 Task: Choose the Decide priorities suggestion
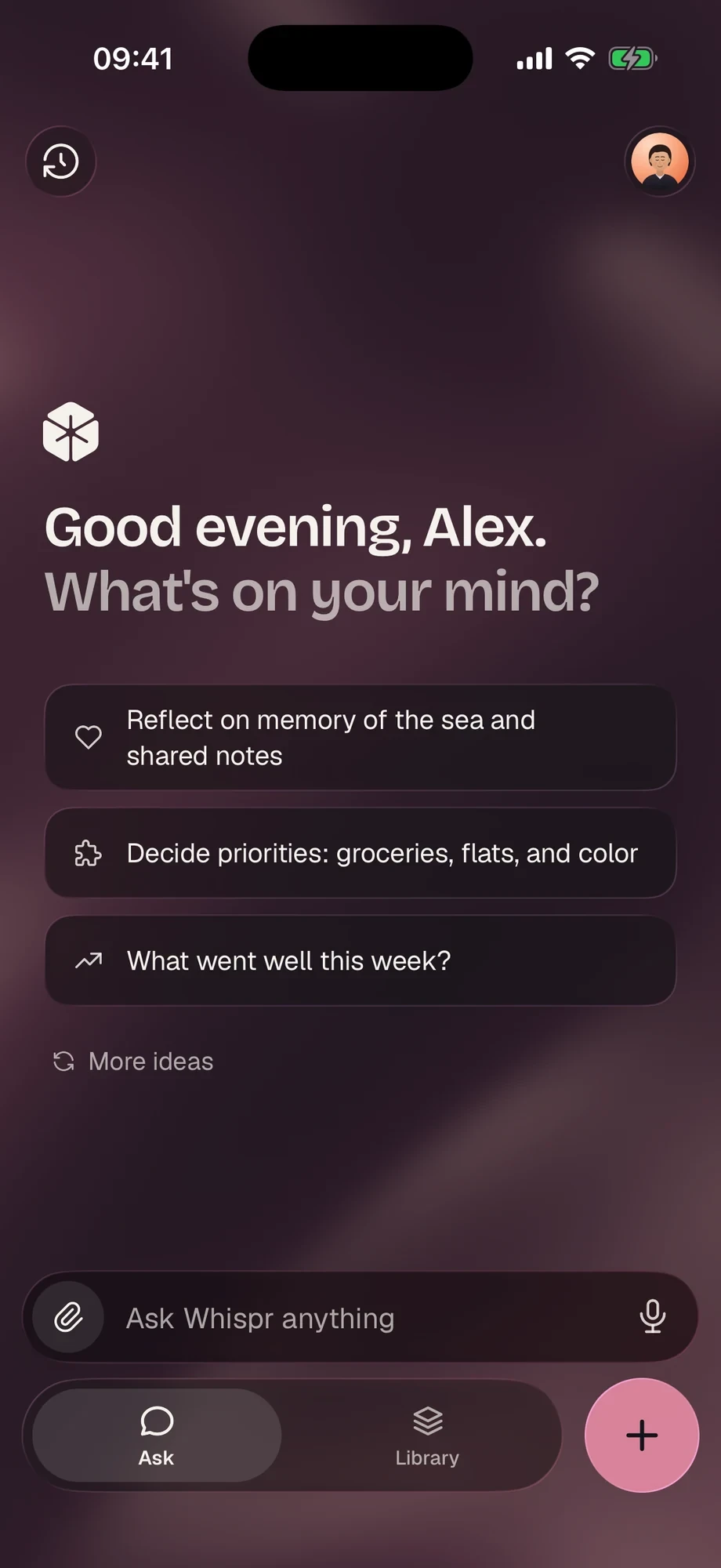(x=360, y=853)
